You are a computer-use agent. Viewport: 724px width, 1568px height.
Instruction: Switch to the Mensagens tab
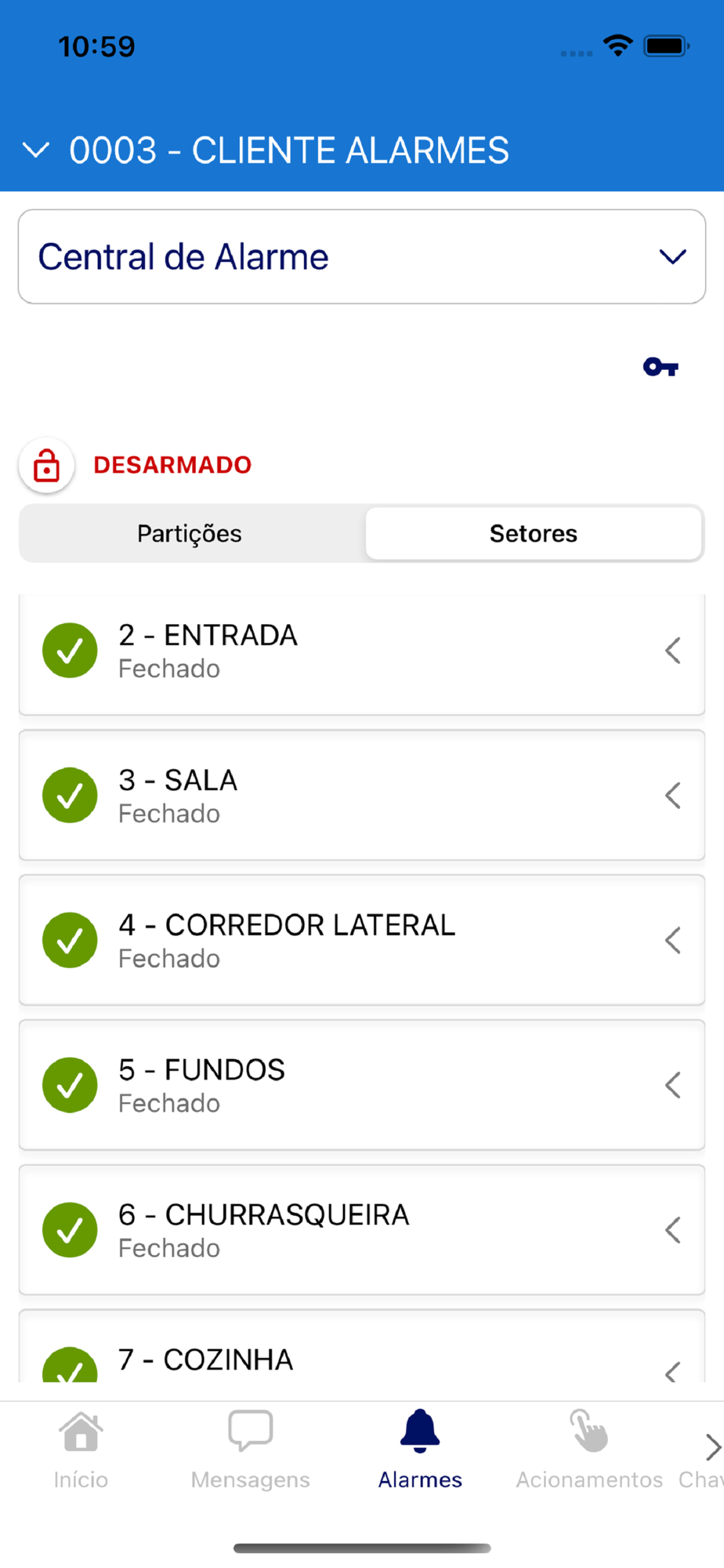tap(251, 1450)
